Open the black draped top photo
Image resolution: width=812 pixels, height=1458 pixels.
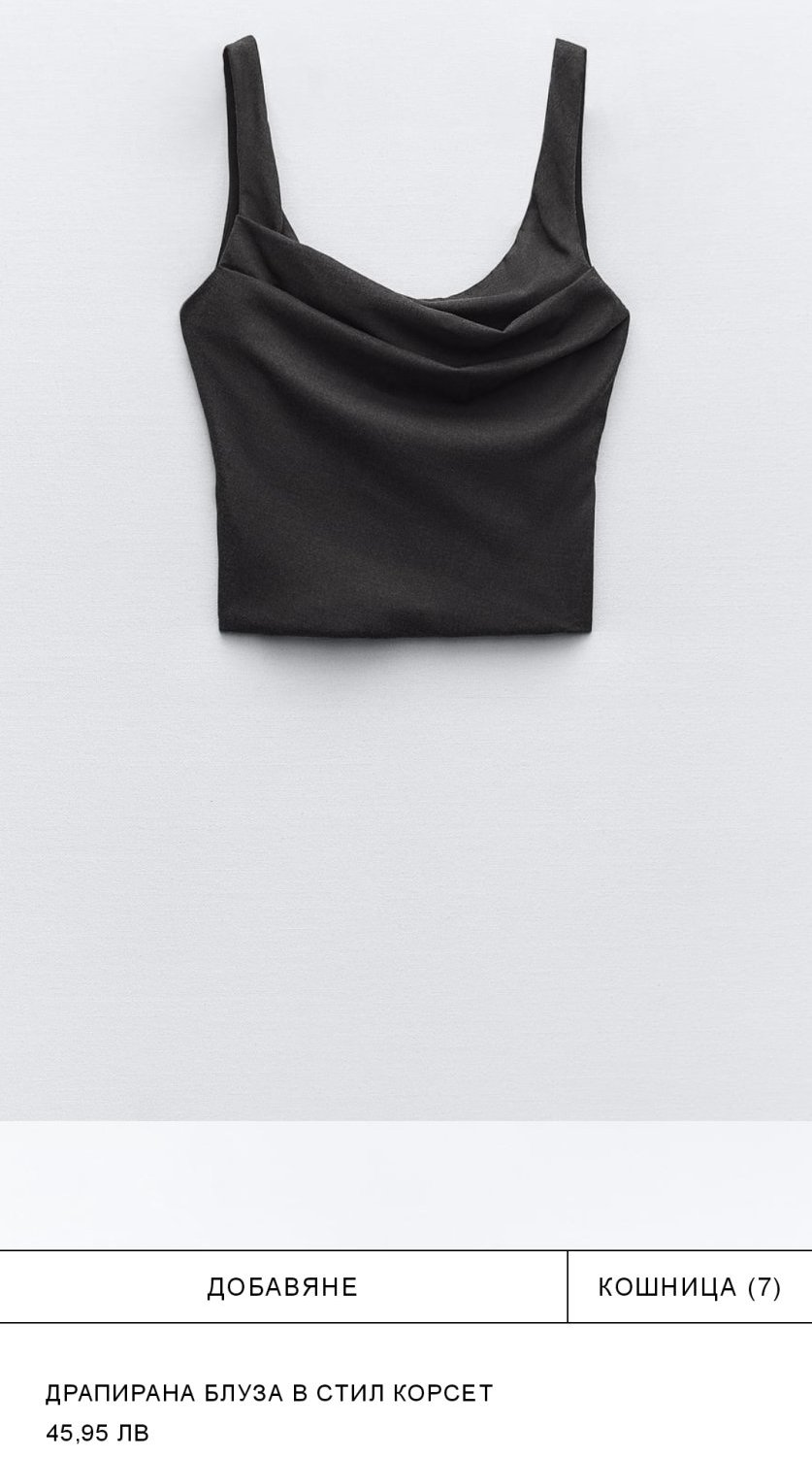405,388
